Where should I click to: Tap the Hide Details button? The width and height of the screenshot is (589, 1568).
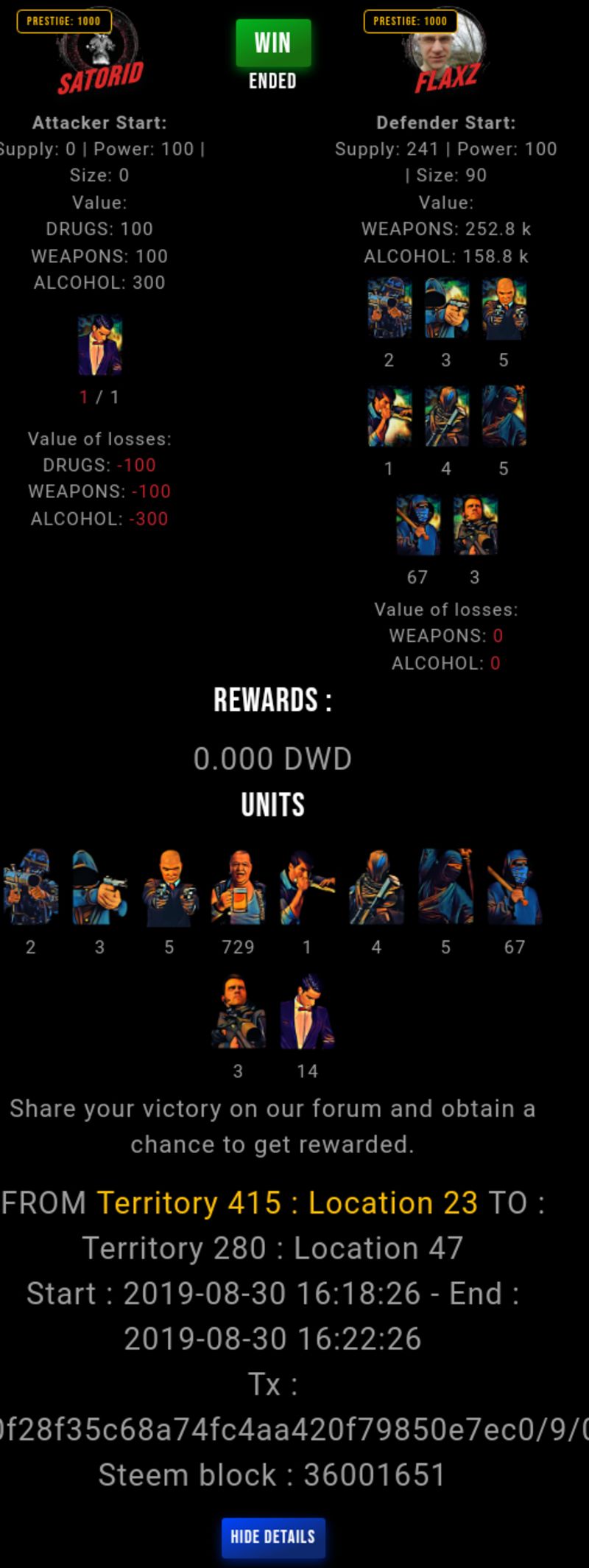tap(272, 1536)
